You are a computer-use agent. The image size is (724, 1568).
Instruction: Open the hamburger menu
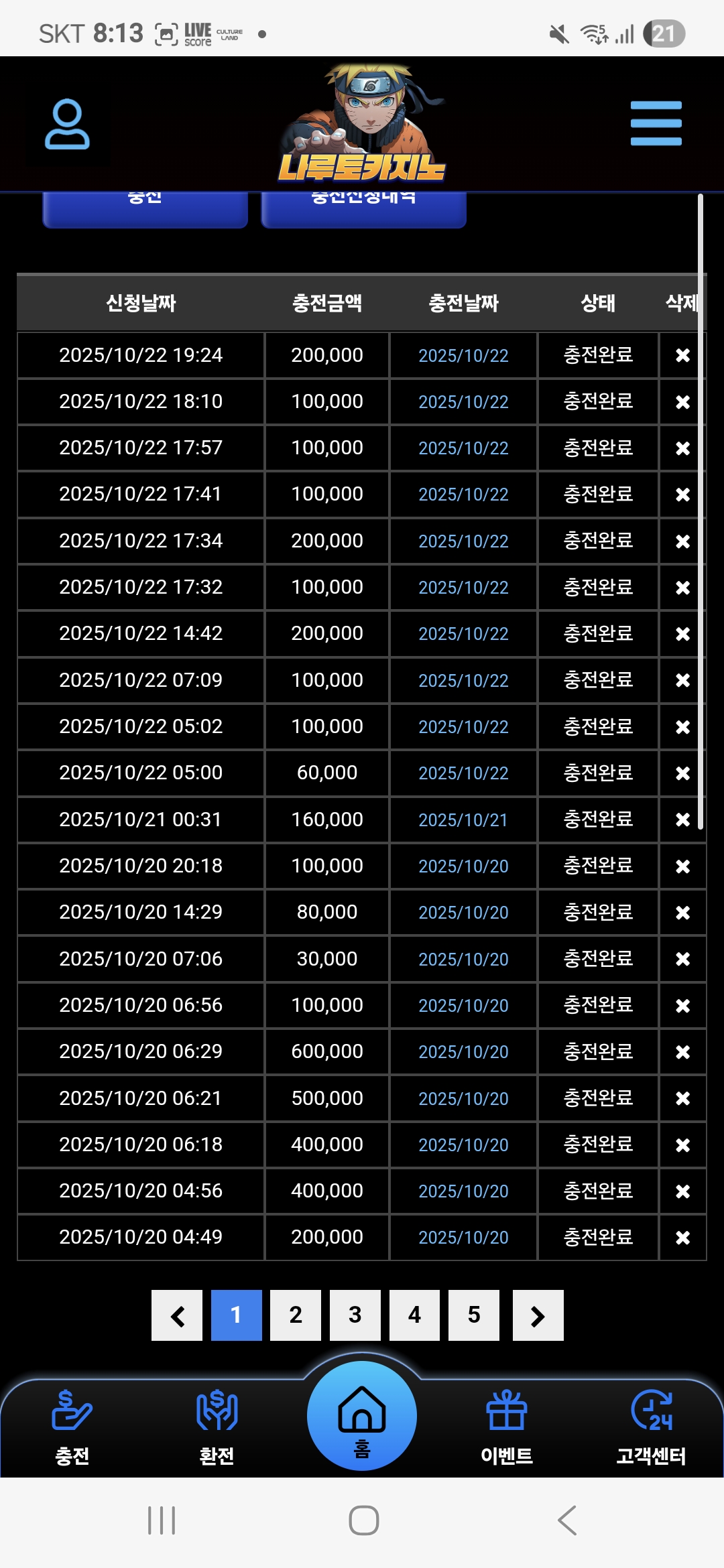click(656, 123)
